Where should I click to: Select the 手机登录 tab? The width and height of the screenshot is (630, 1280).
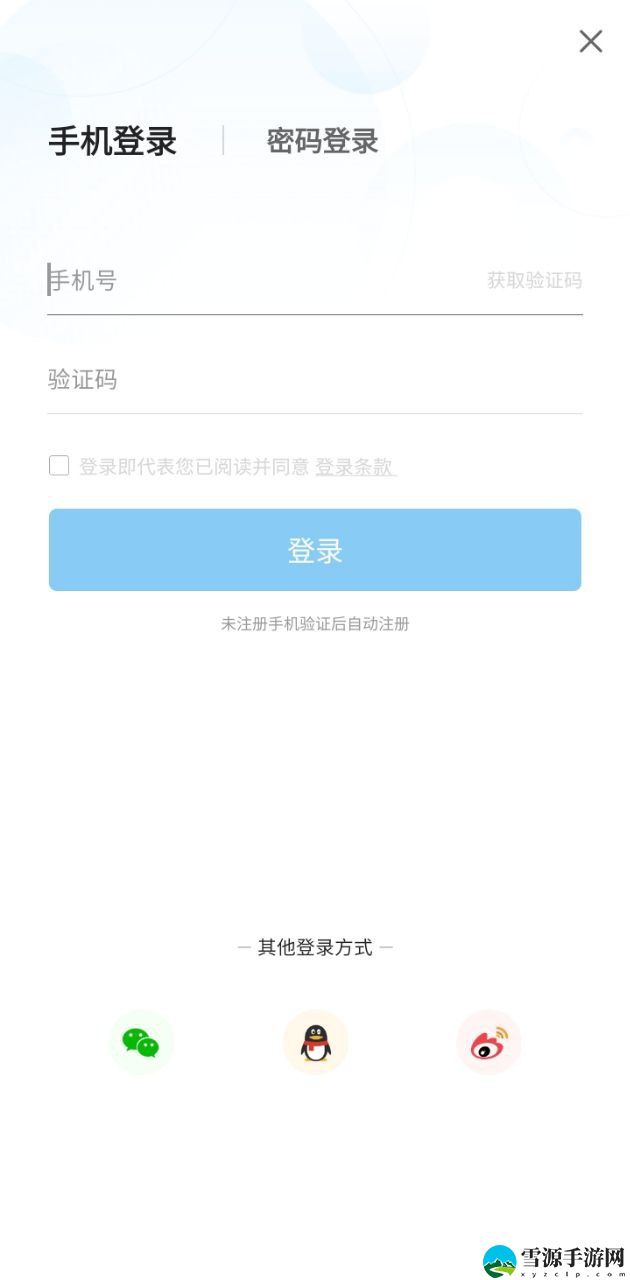pos(113,141)
